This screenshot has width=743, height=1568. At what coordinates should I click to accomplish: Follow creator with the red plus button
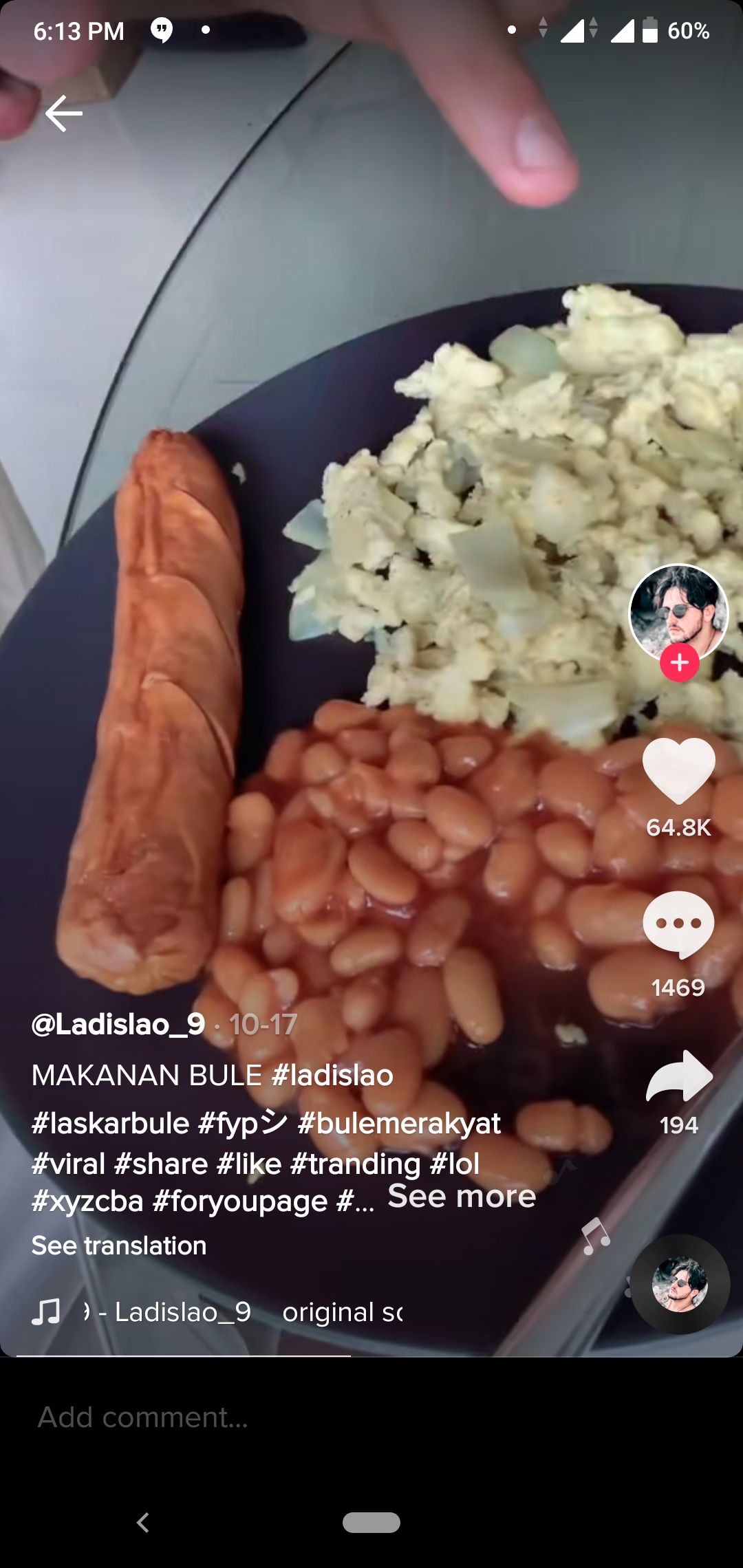click(679, 663)
